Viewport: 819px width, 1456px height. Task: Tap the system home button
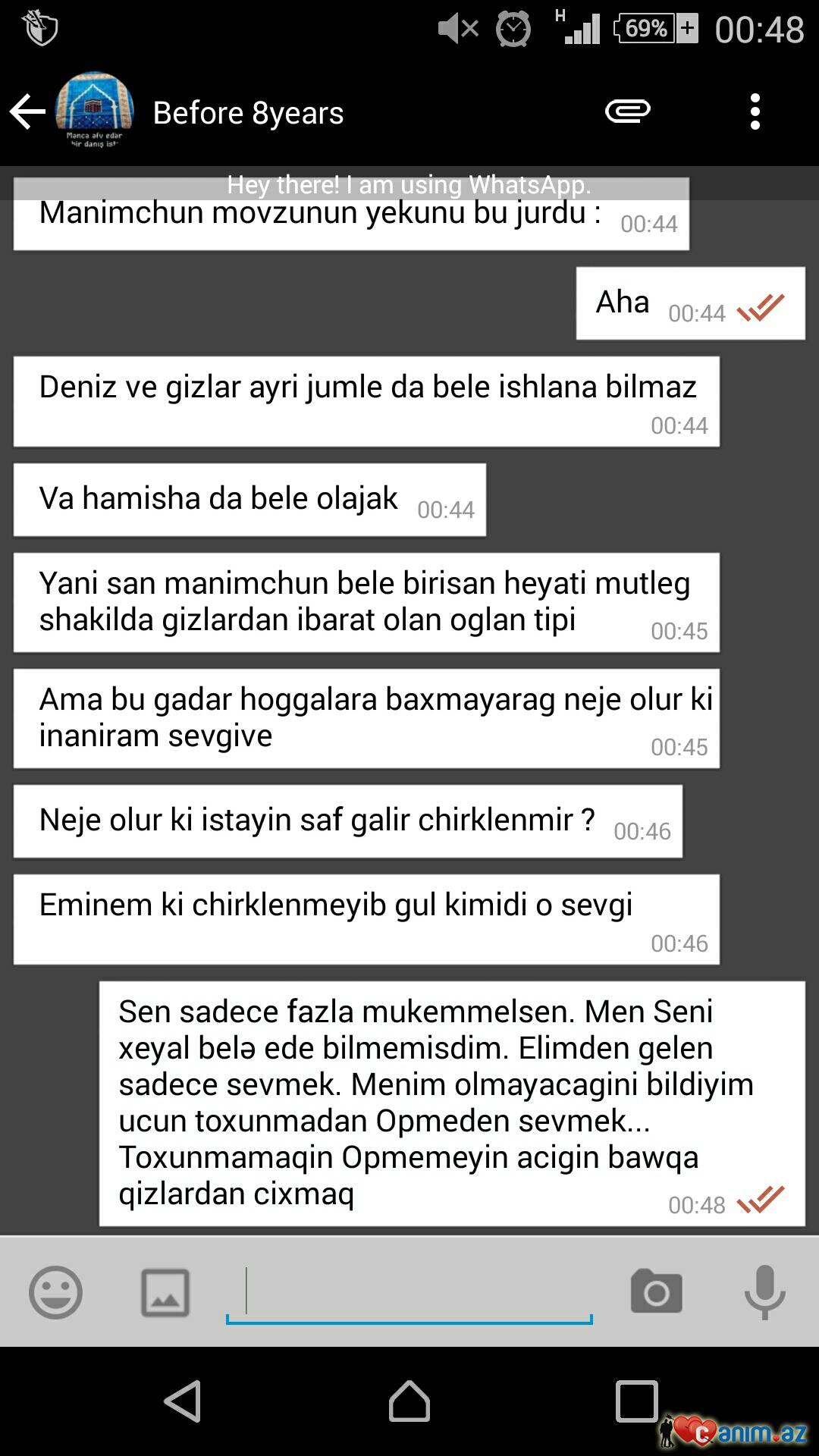pos(409,1401)
